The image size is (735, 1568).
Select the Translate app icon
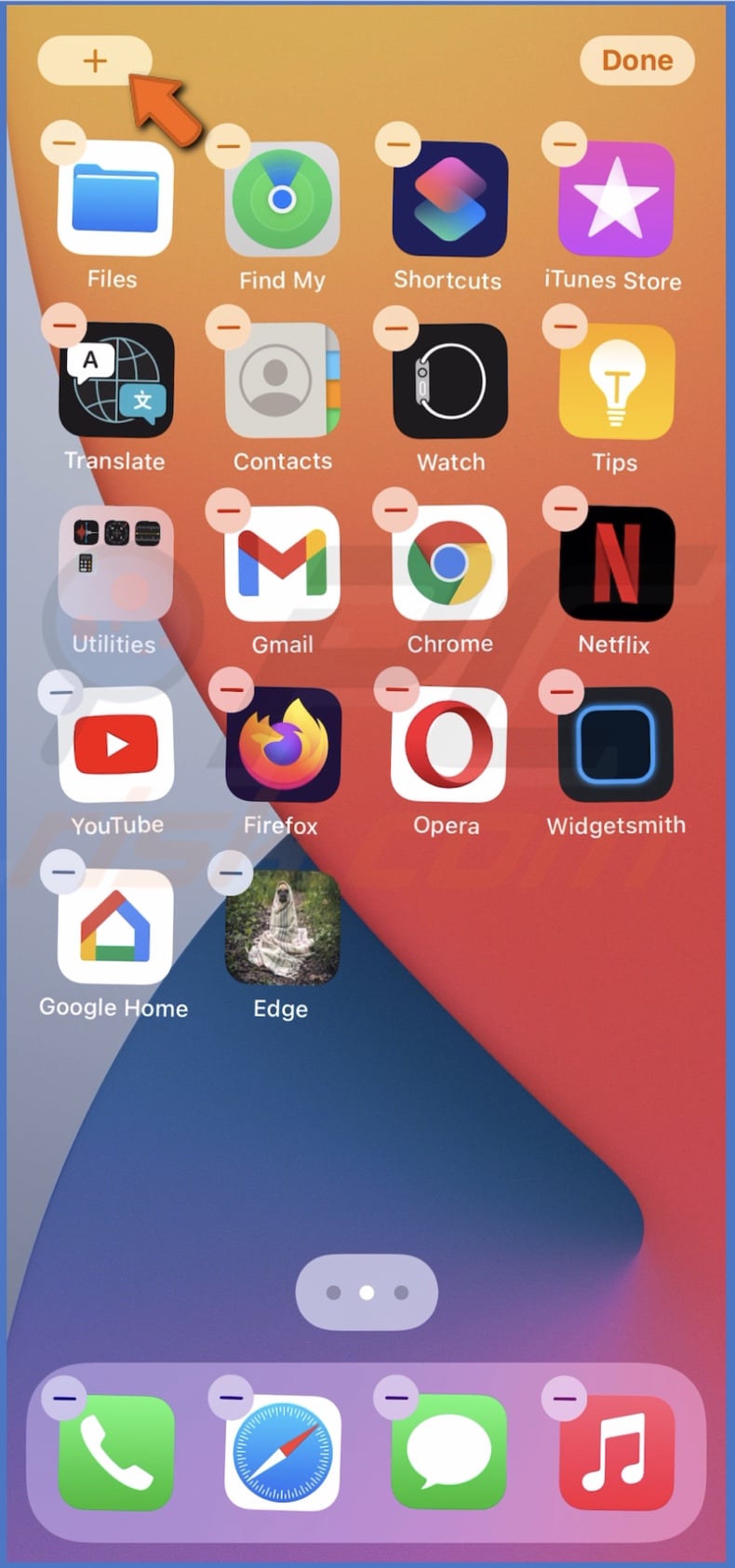(115, 381)
